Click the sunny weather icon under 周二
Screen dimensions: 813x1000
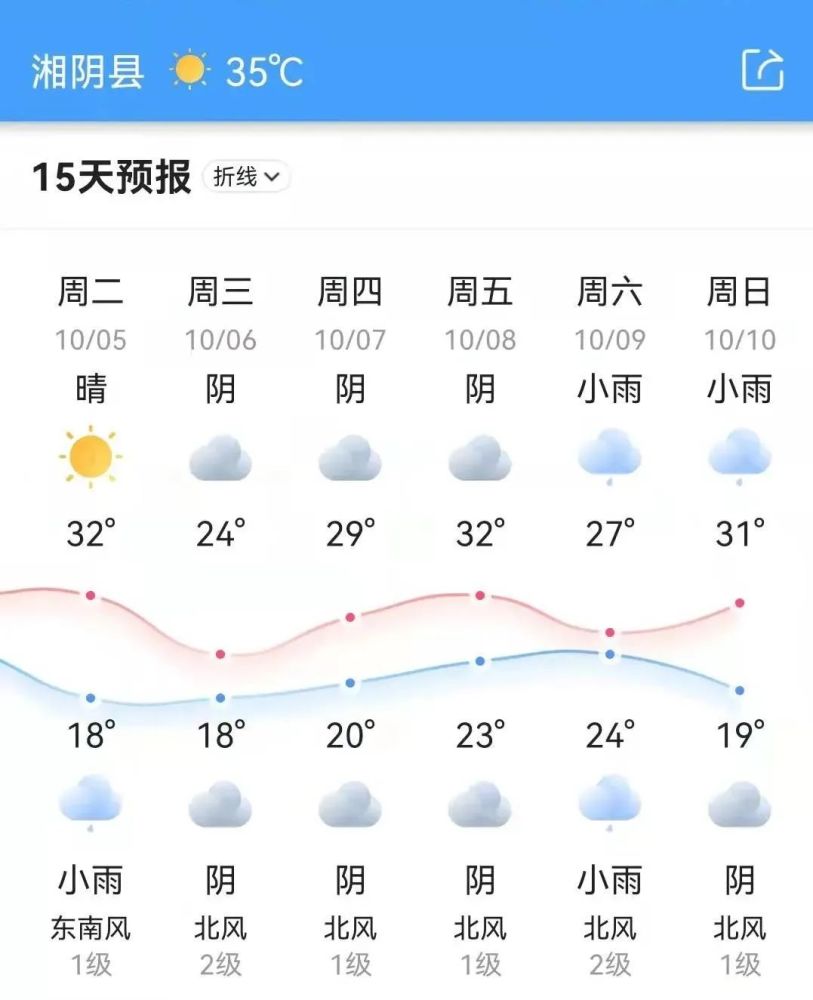point(91,457)
